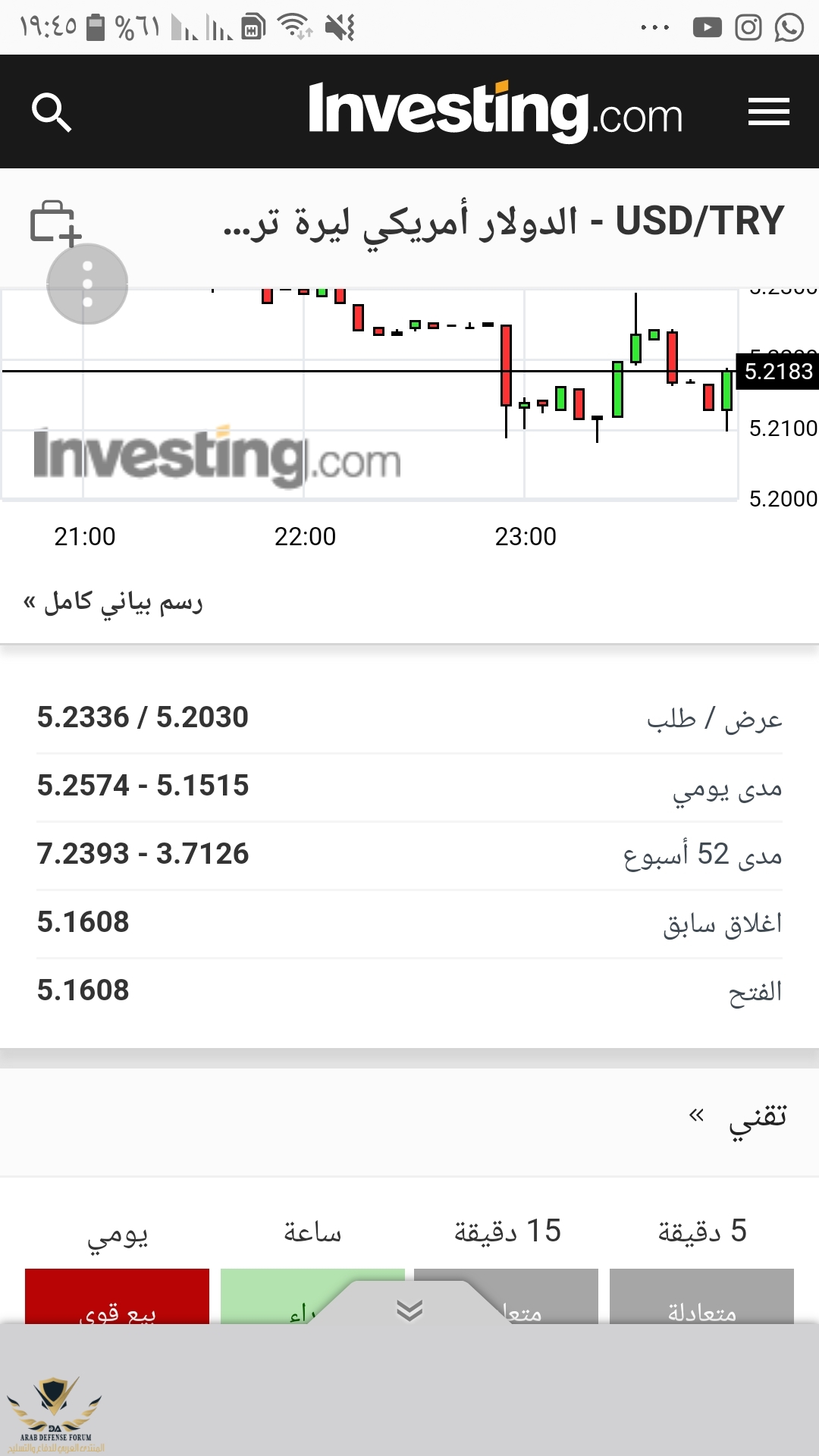The image size is (819, 1456).
Task: Tap the floating three-dot button
Action: [87, 284]
